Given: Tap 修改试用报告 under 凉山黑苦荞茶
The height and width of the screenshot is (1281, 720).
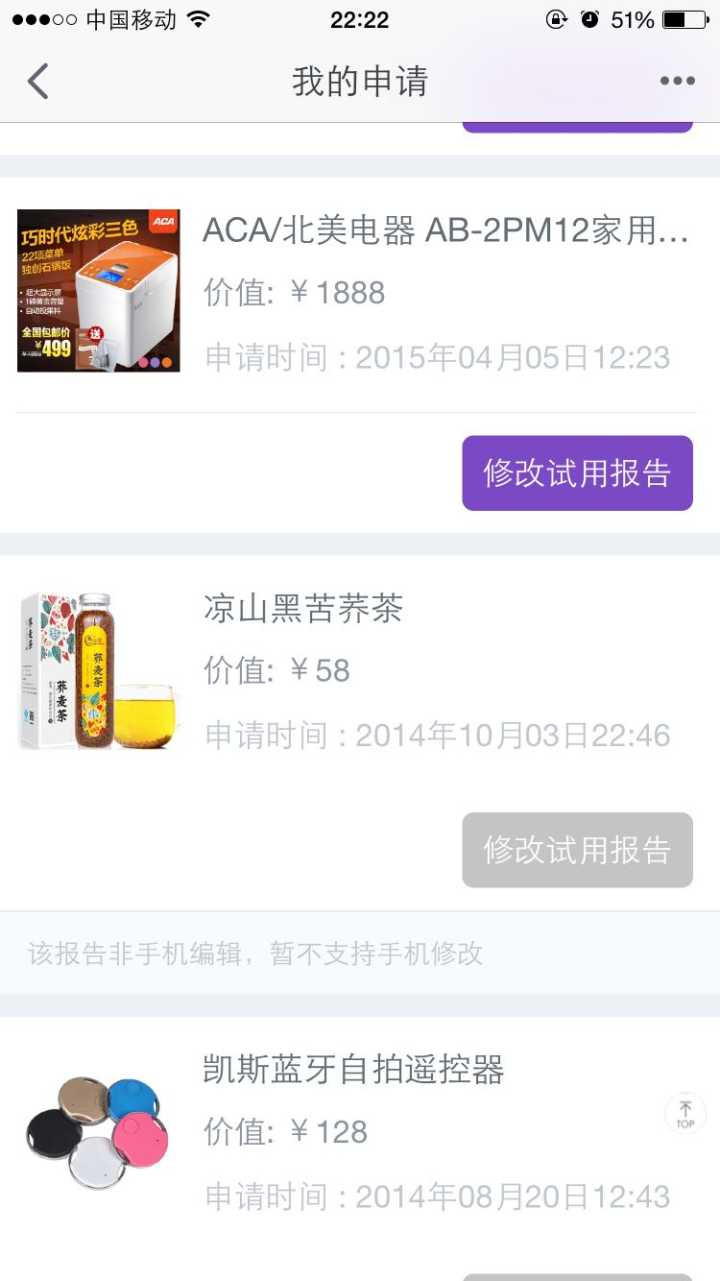Looking at the screenshot, I should click(577, 850).
